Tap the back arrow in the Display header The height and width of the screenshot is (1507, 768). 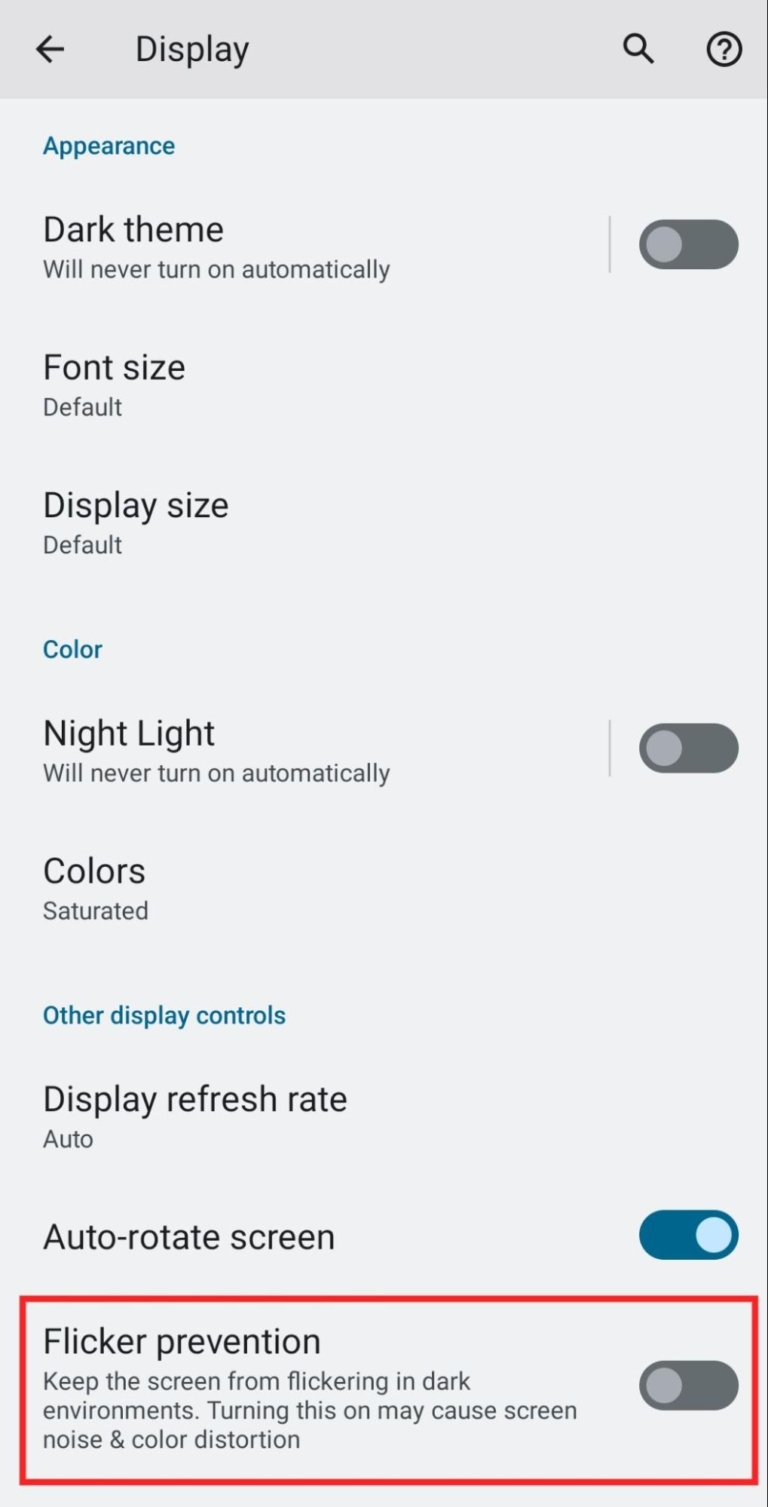pos(49,48)
